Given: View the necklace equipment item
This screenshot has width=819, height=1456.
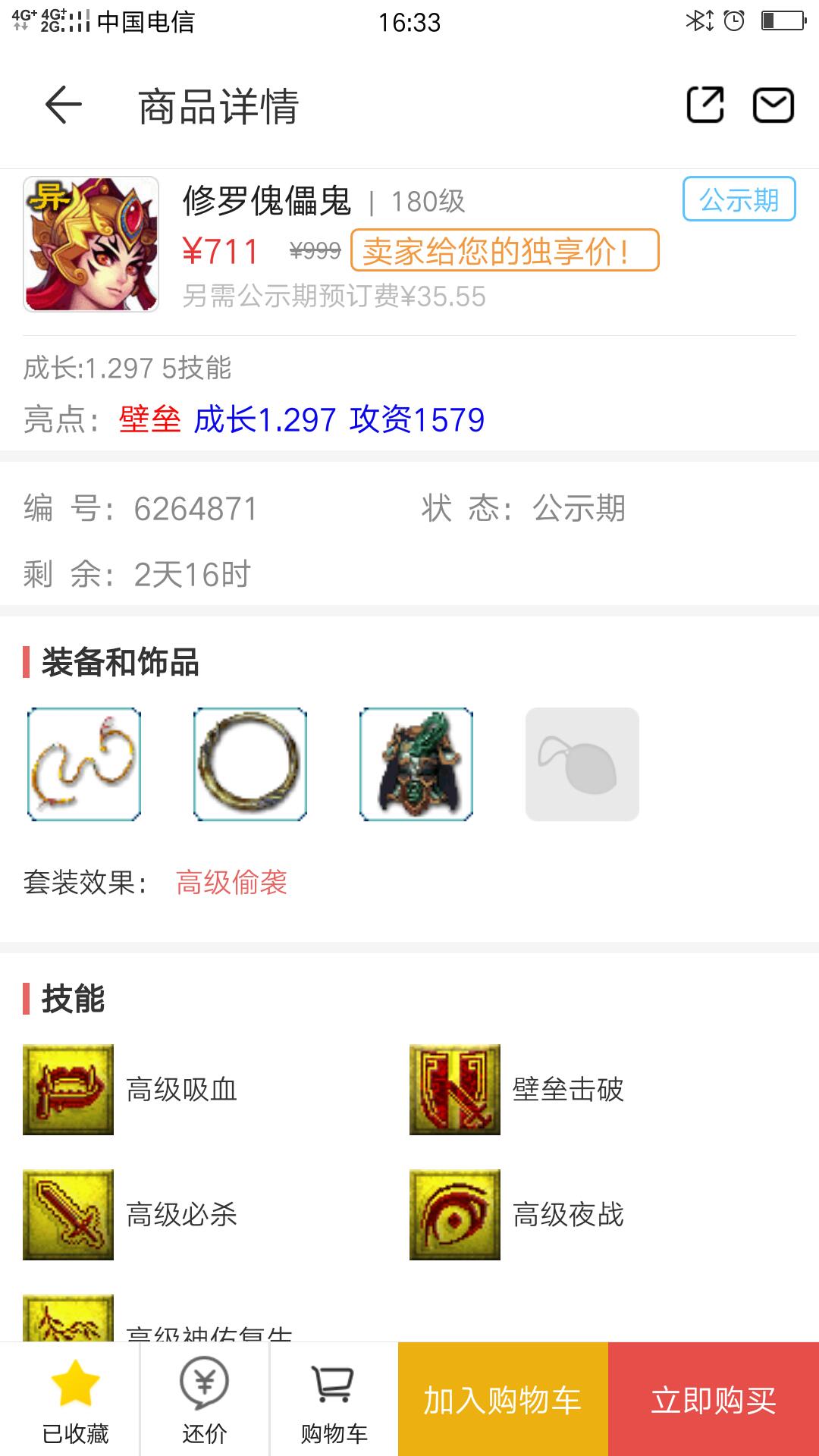Looking at the screenshot, I should point(84,764).
